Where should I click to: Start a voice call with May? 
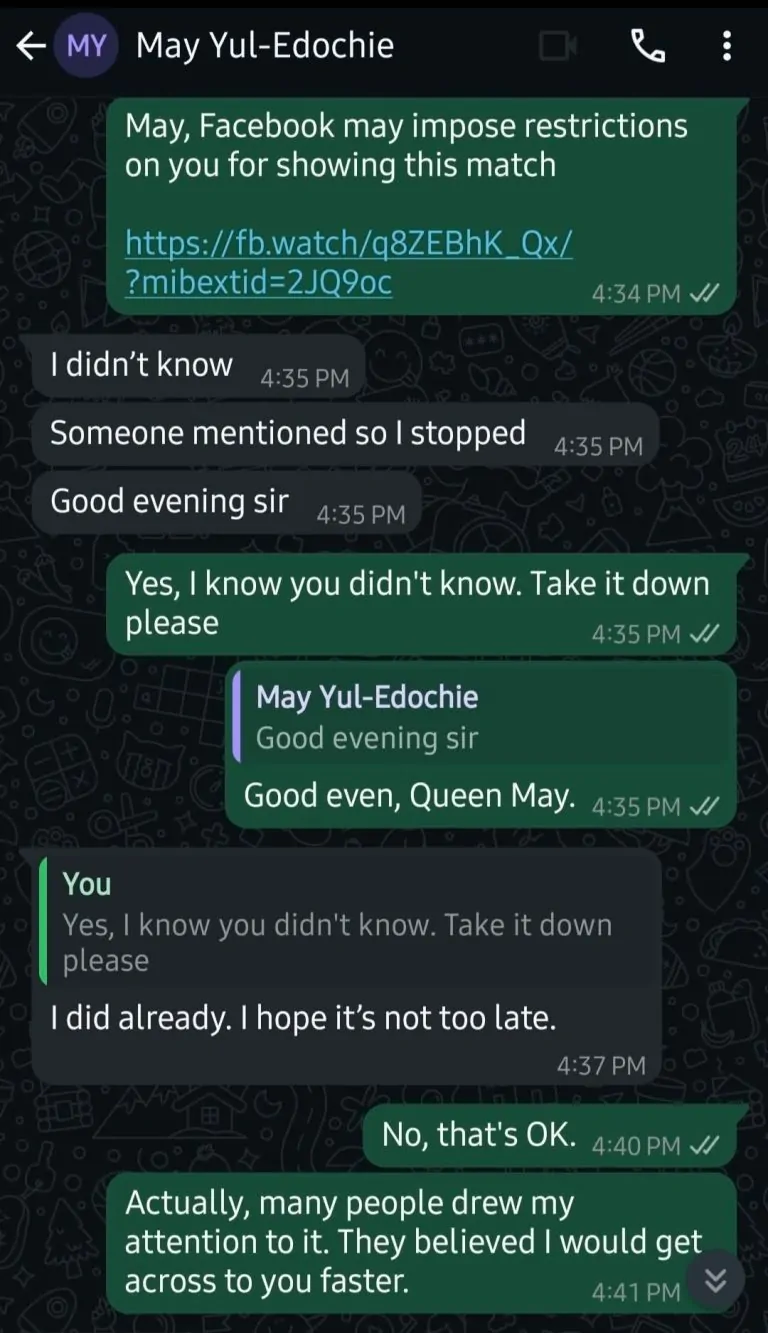coord(648,45)
